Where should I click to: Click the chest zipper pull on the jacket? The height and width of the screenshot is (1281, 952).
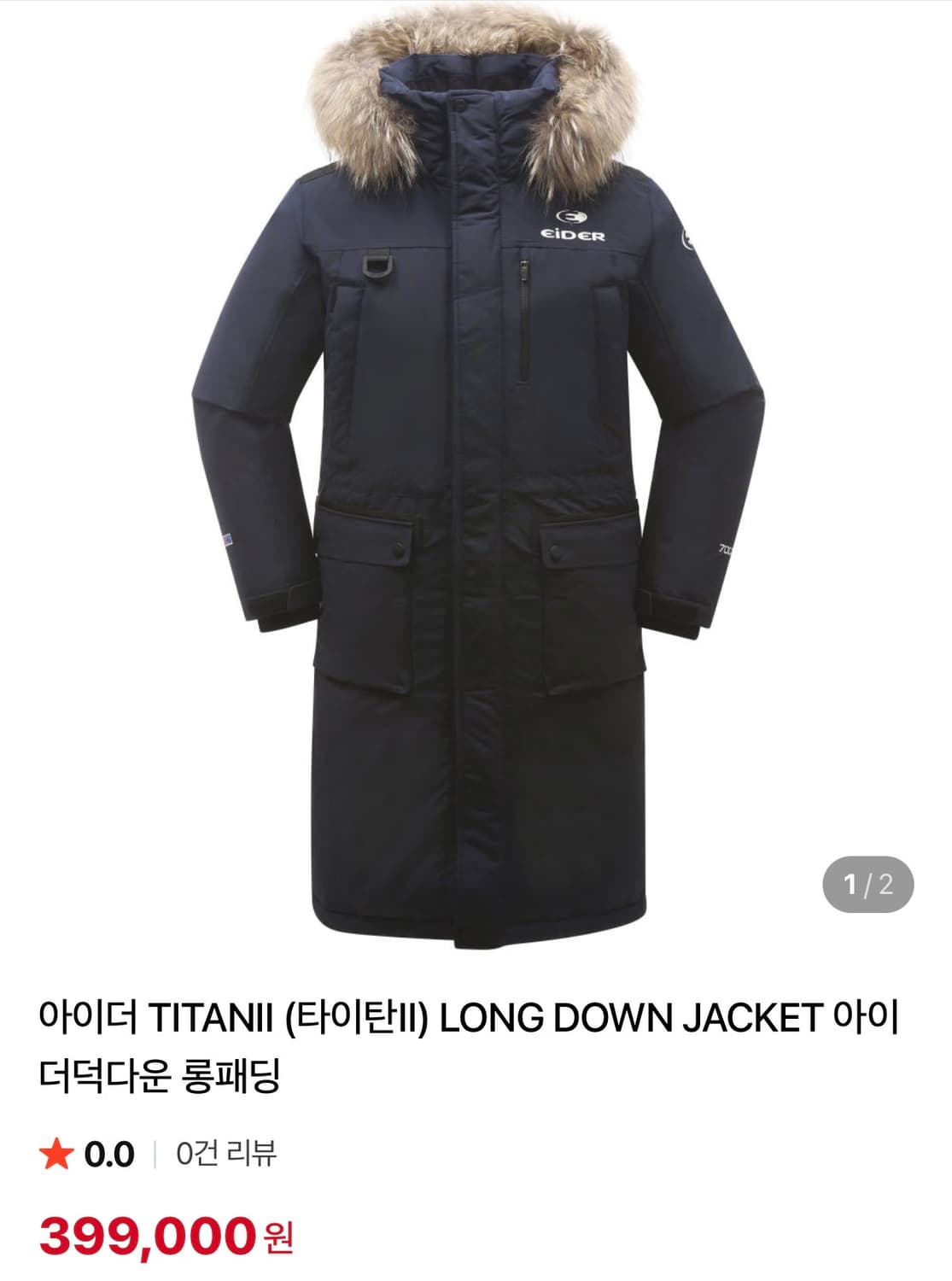tap(523, 269)
